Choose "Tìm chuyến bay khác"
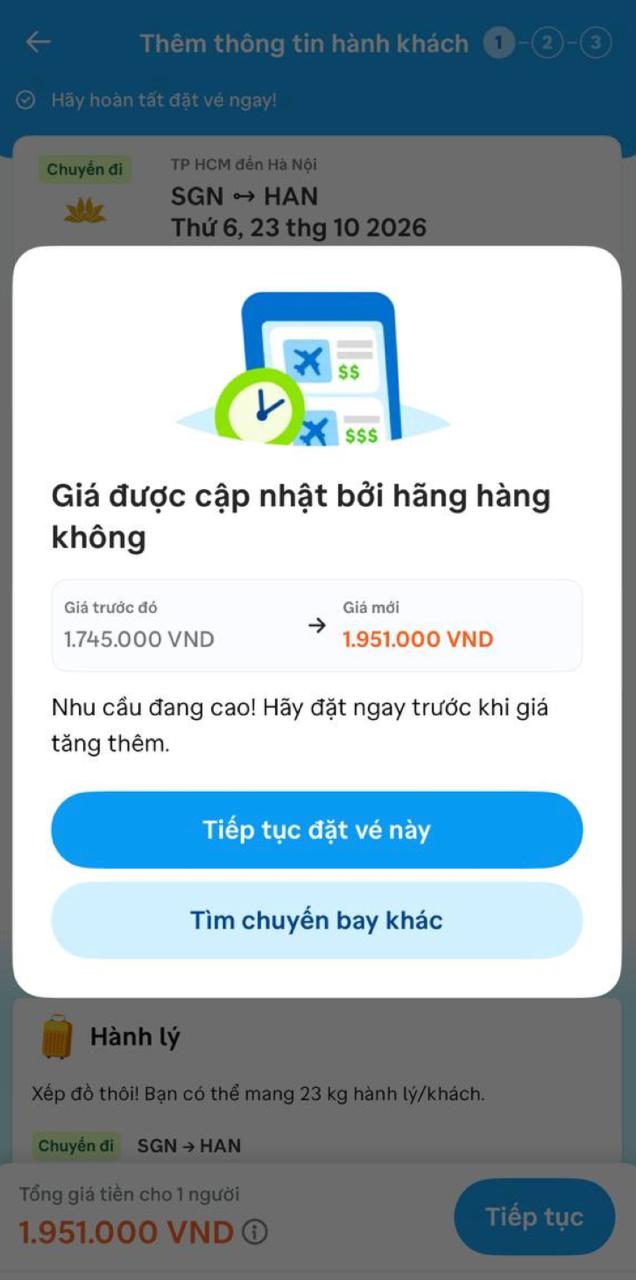636x1280 pixels. [x=317, y=920]
